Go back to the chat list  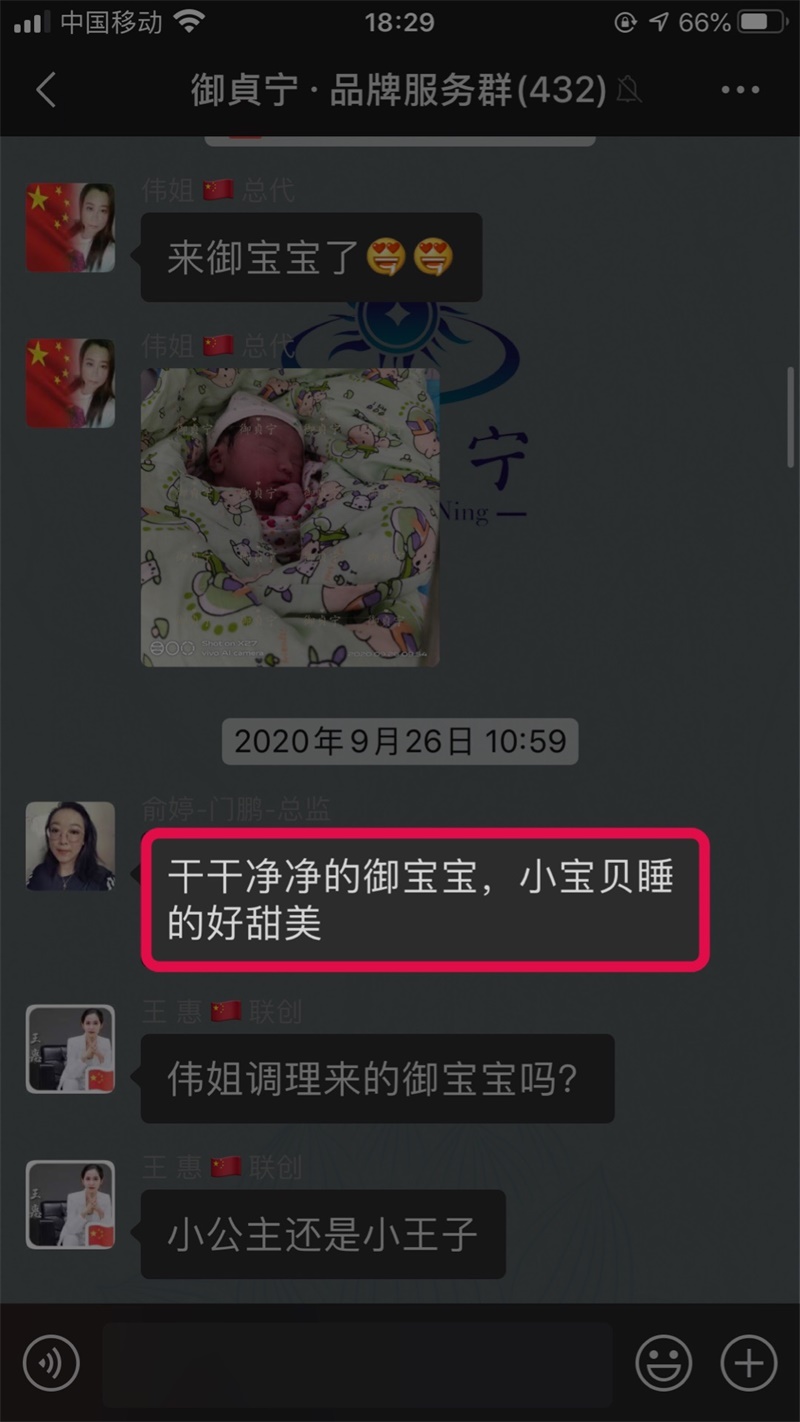pyautogui.click(x=45, y=90)
